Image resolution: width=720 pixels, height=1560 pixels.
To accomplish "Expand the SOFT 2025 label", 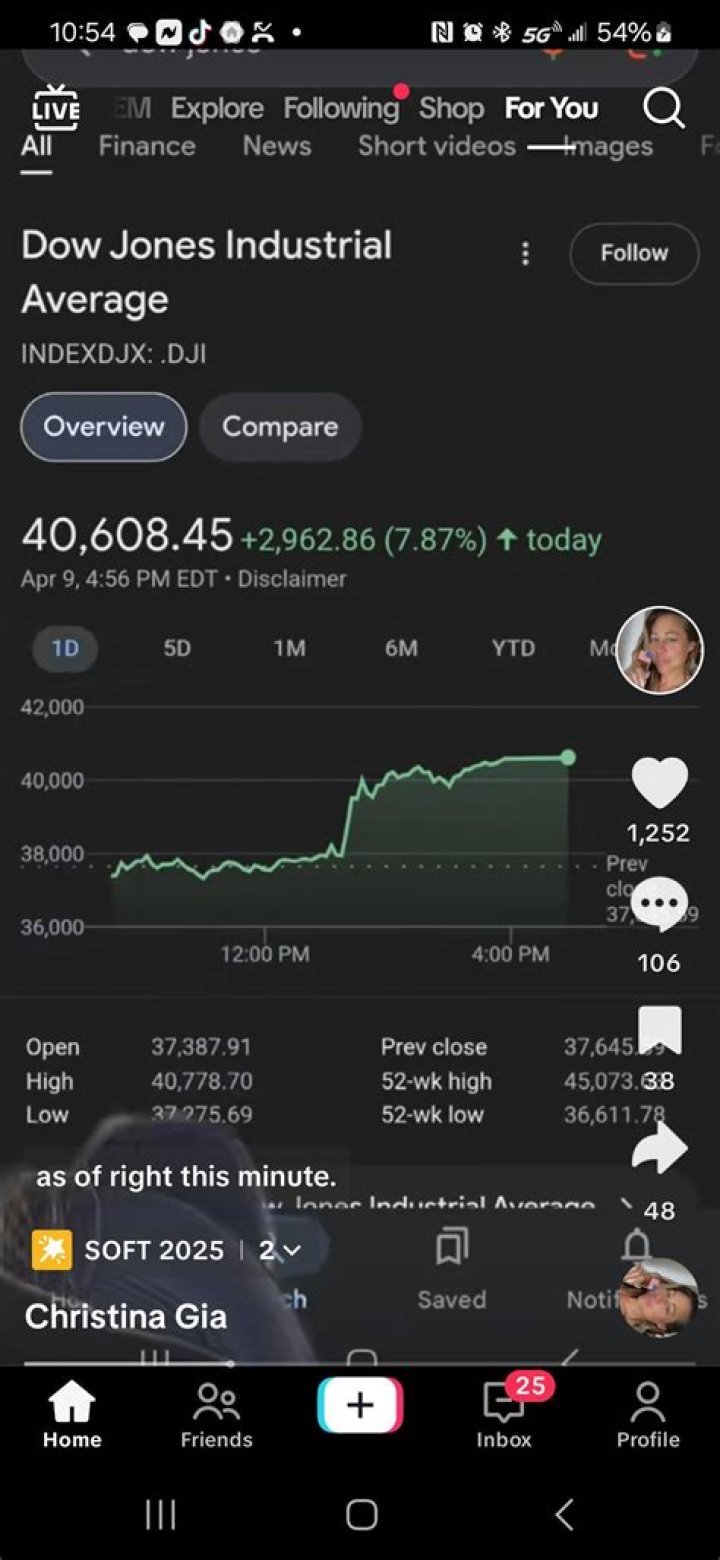I will point(166,1250).
